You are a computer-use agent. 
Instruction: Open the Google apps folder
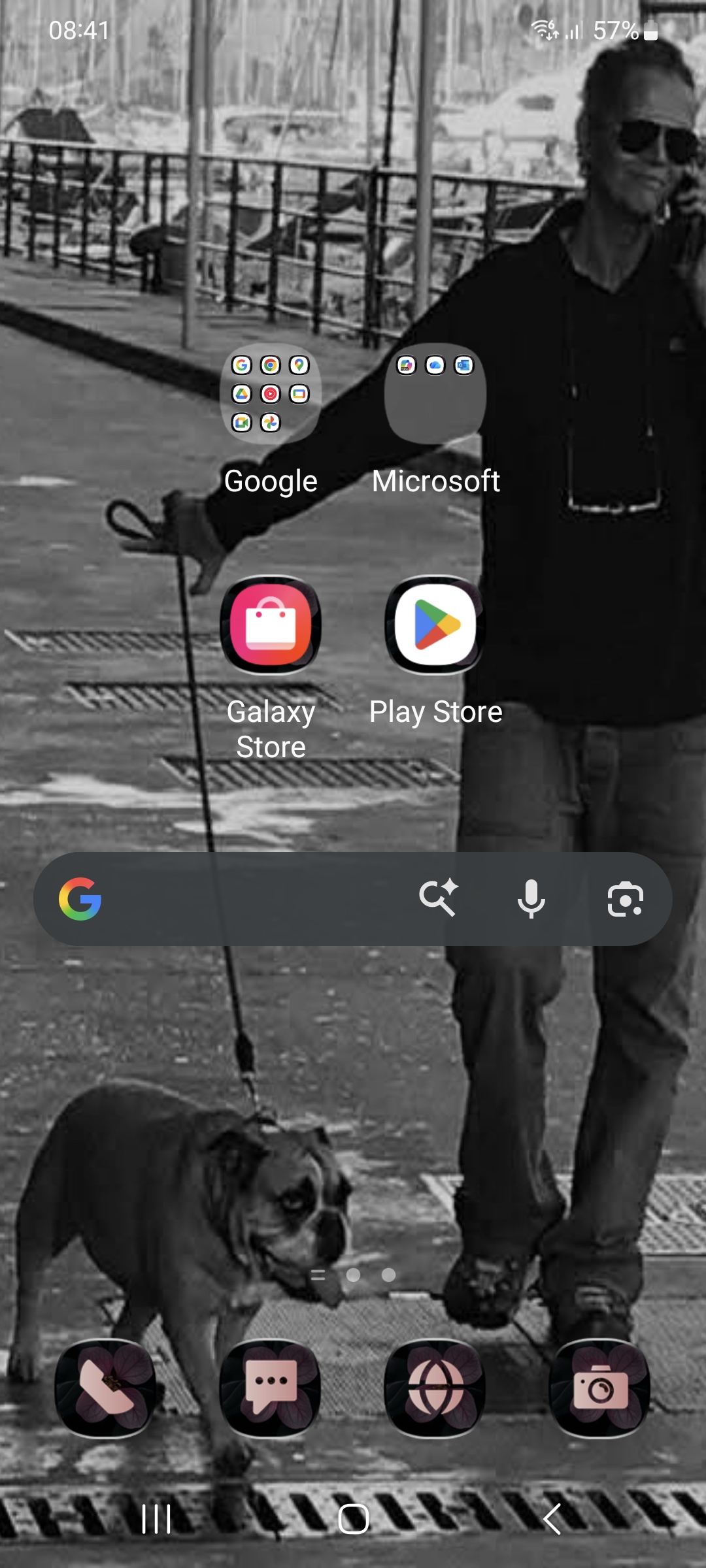pyautogui.click(x=271, y=394)
